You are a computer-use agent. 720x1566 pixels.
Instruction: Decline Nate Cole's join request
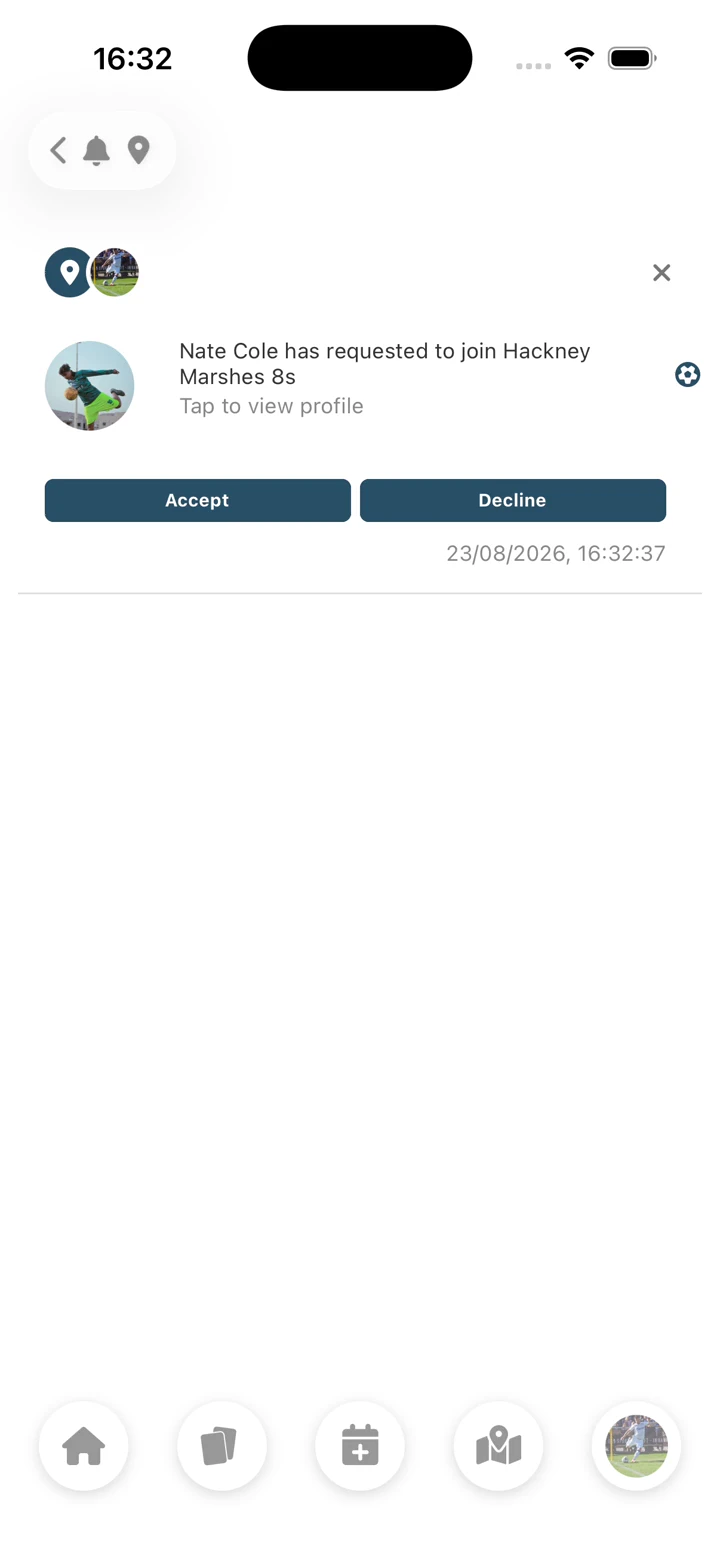tap(512, 500)
